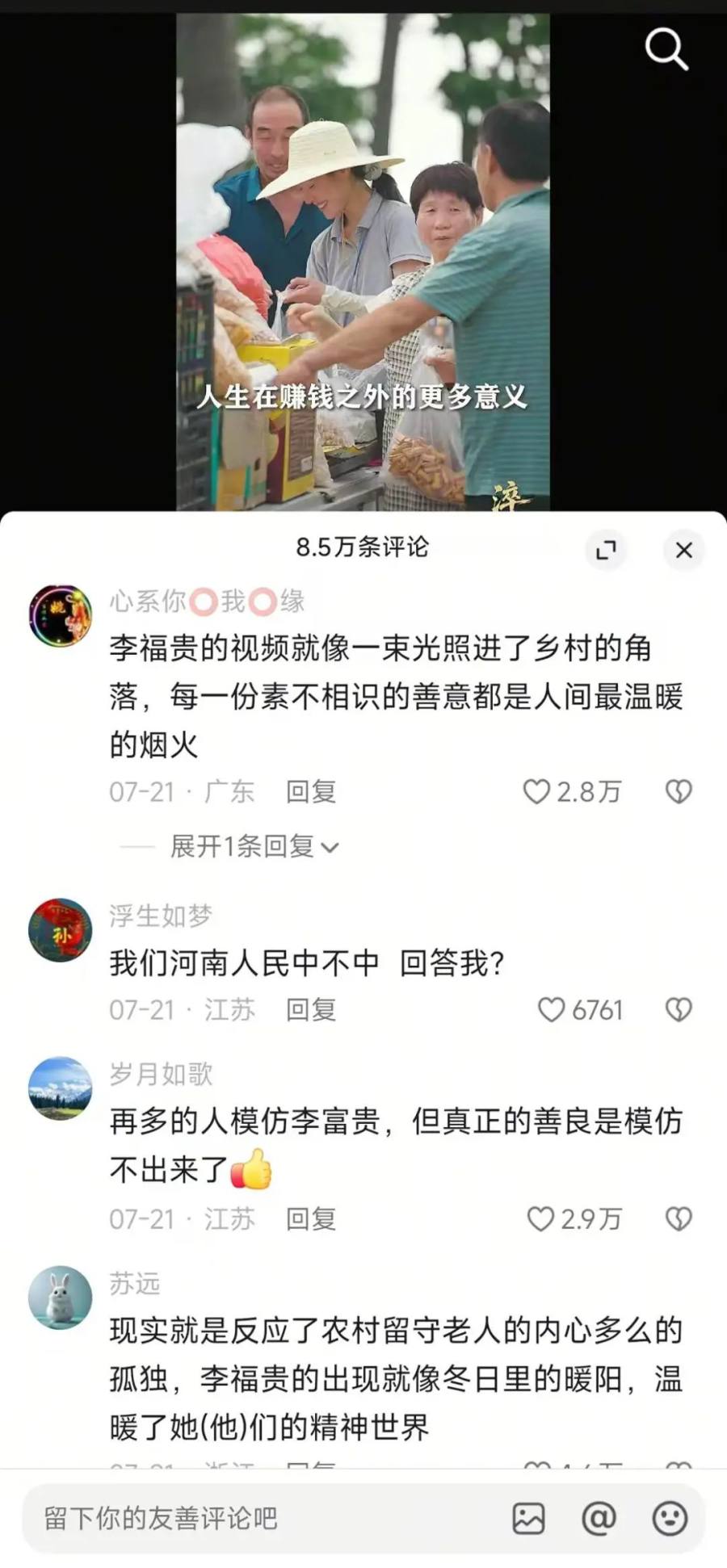Reply to 岁月如歌's comment
727x1568 pixels.
(310, 1218)
